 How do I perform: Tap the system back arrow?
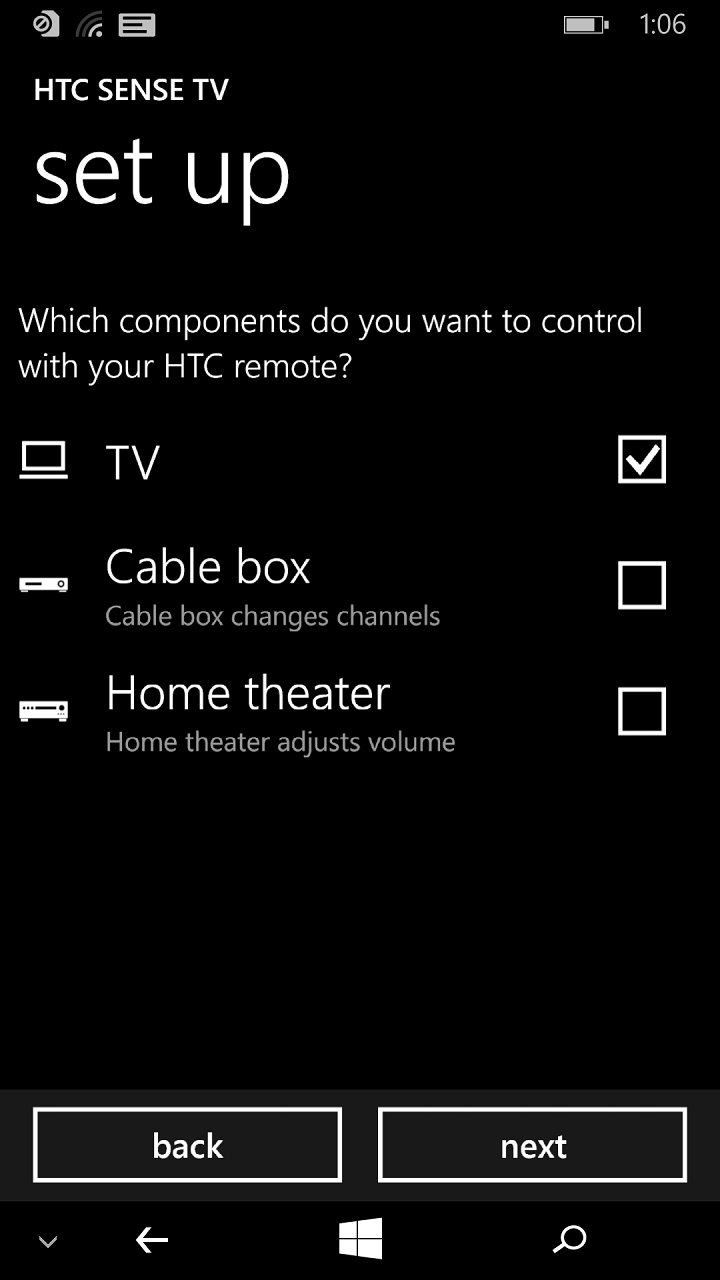coord(152,1241)
